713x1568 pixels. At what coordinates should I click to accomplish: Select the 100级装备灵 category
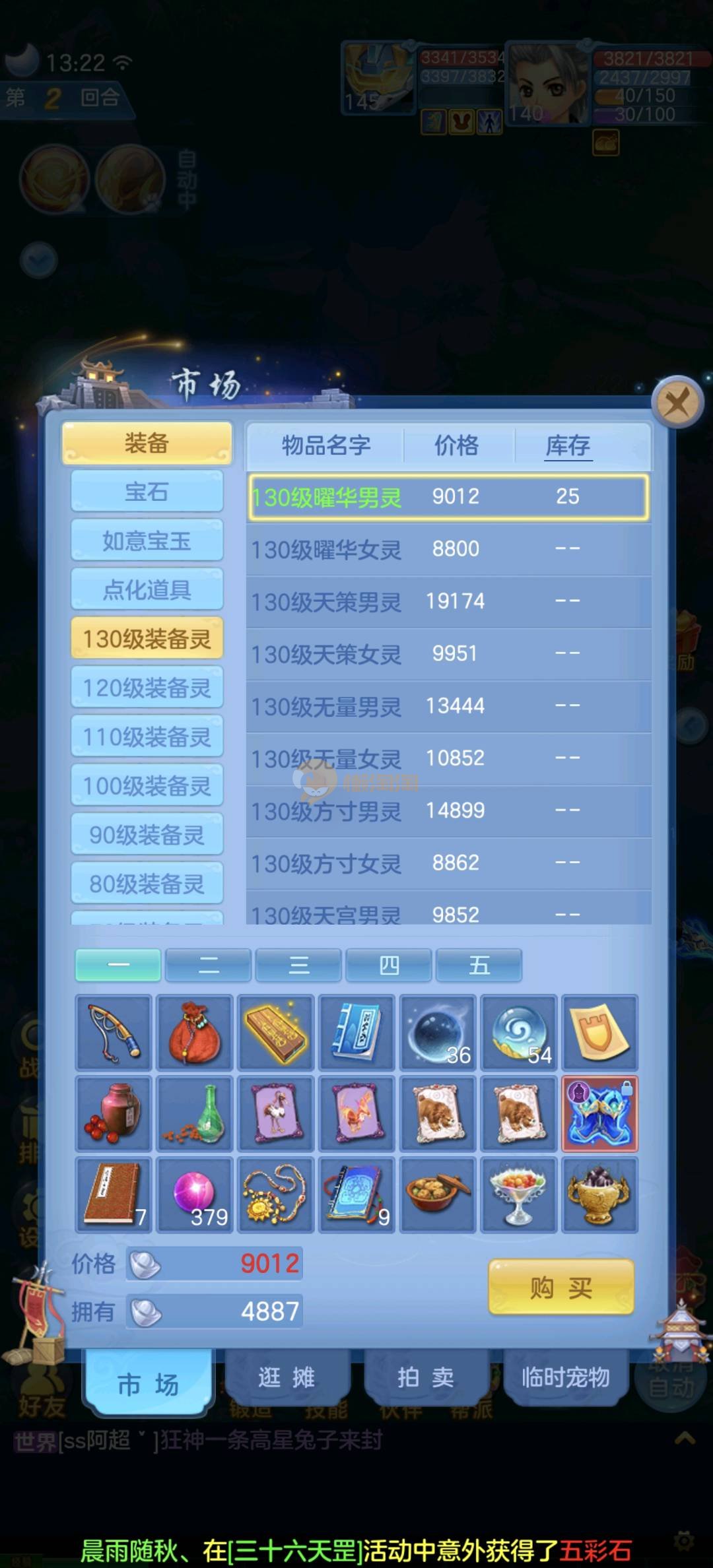[x=147, y=785]
